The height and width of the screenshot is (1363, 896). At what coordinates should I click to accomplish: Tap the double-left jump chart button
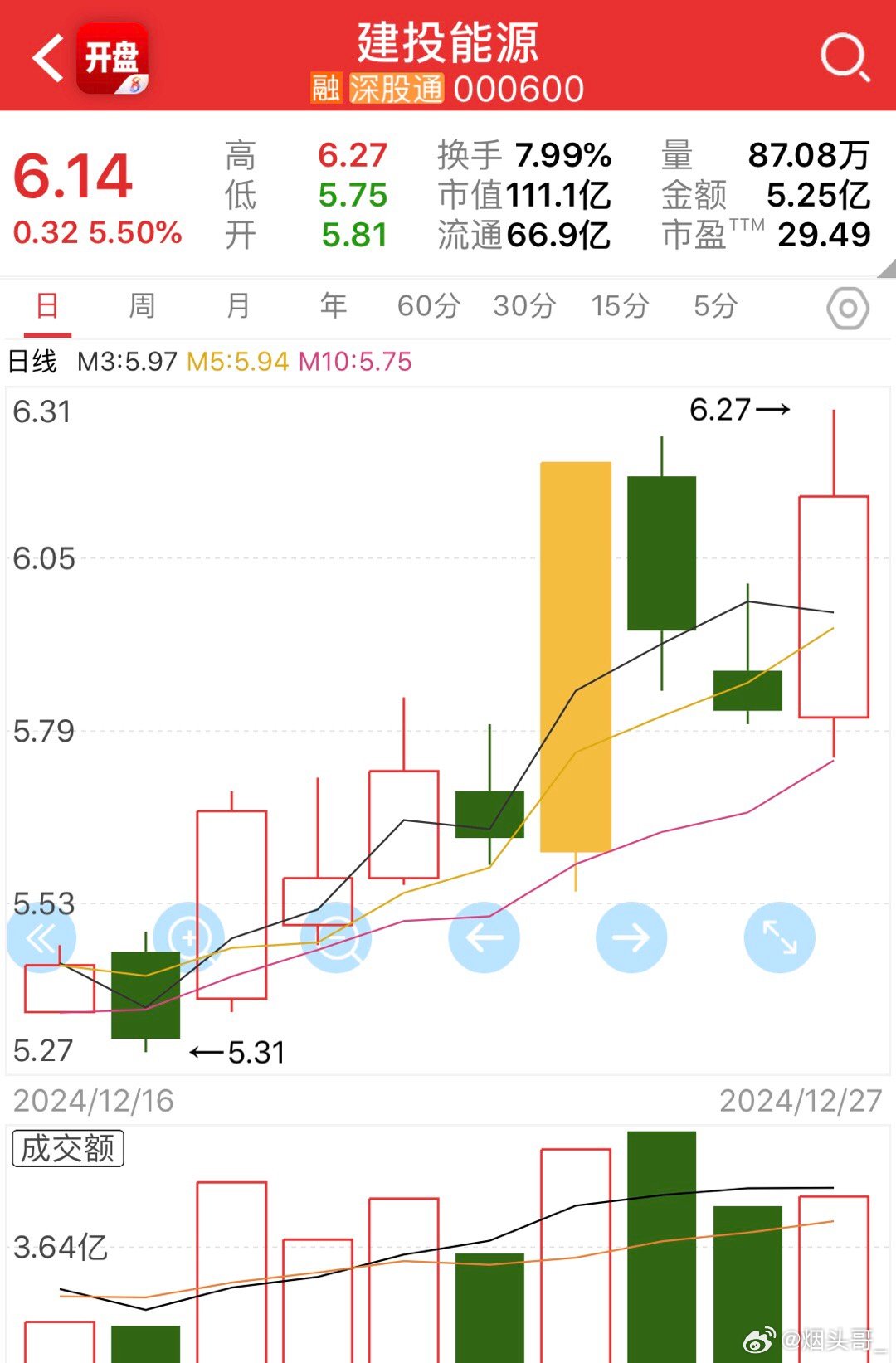41,938
